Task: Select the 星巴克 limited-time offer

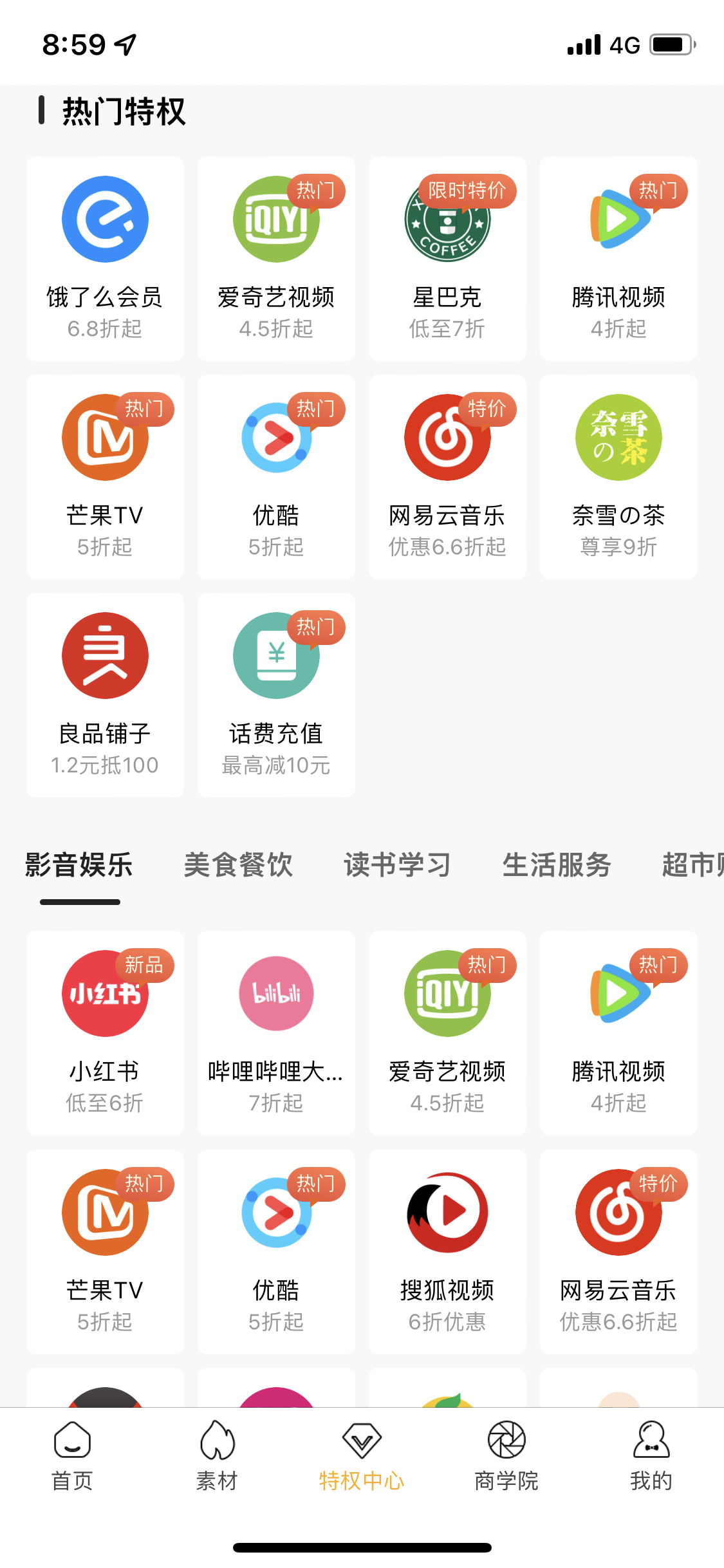Action: click(447, 258)
